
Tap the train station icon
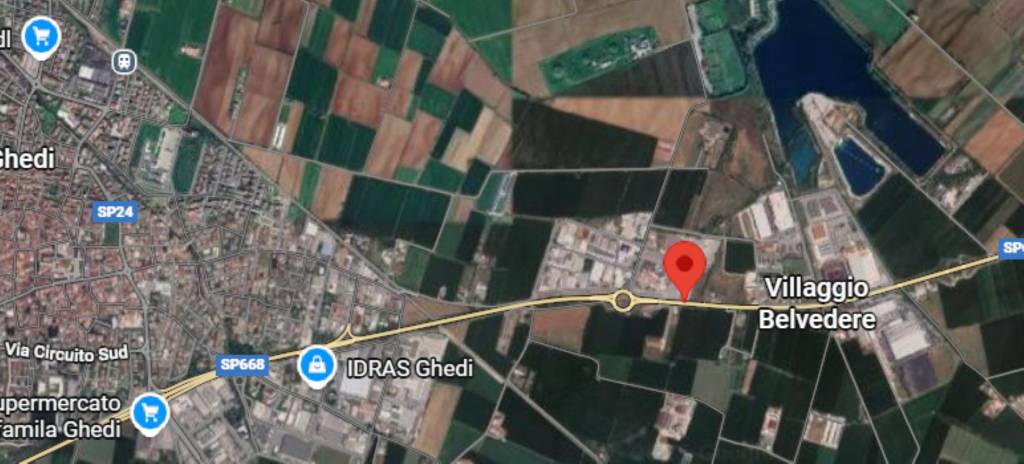click(x=124, y=60)
